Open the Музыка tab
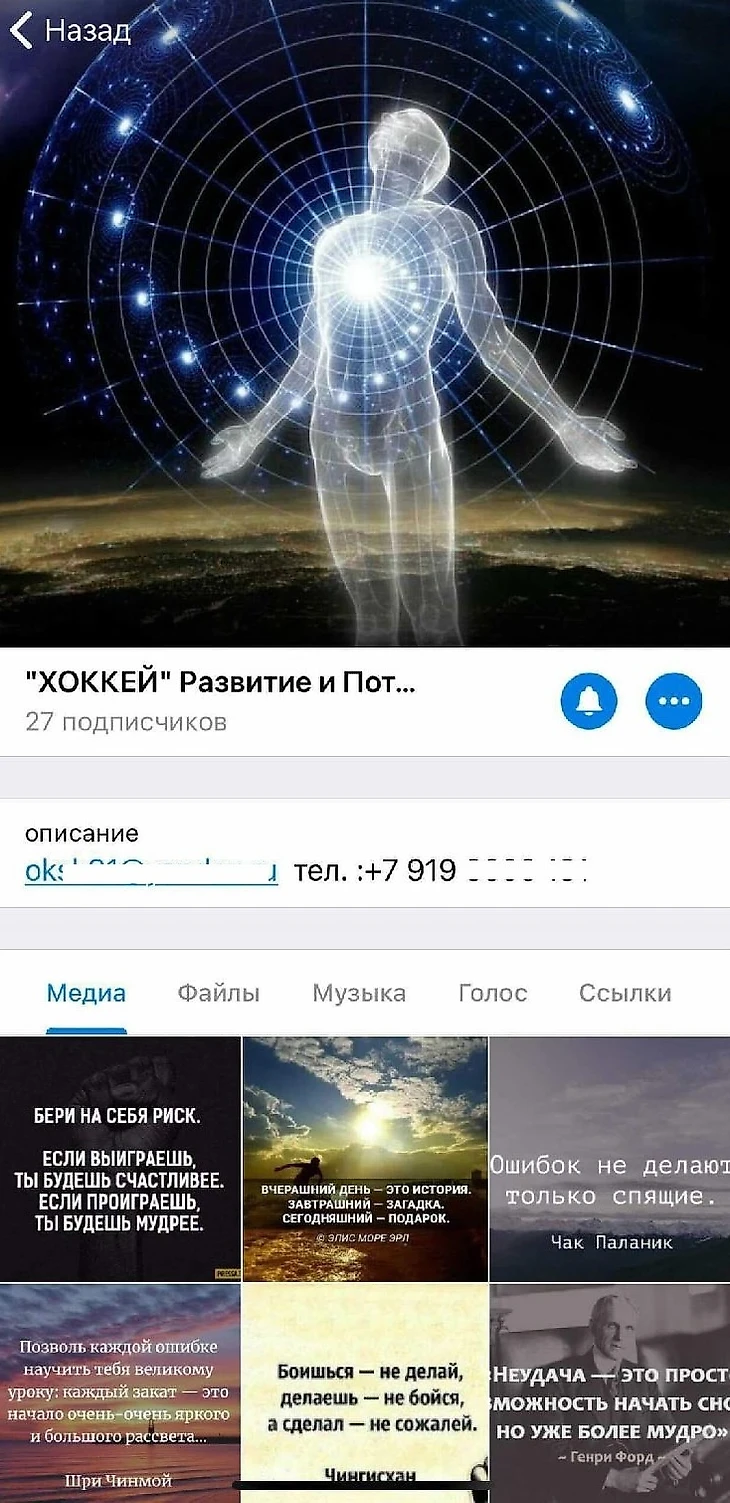 pos(359,993)
